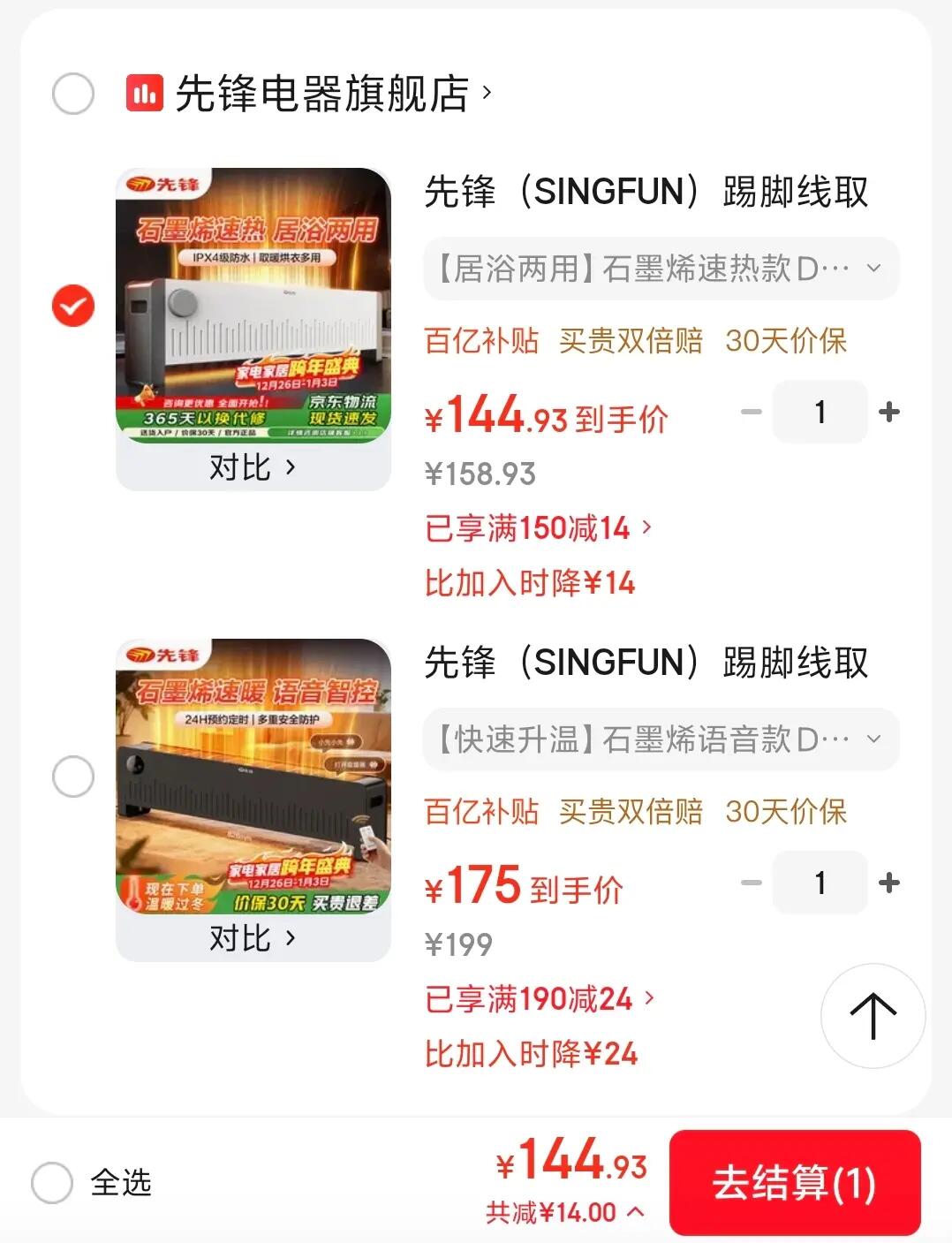Select the ¥175 heater item
This screenshot has width=952, height=1243.
pos(73,777)
